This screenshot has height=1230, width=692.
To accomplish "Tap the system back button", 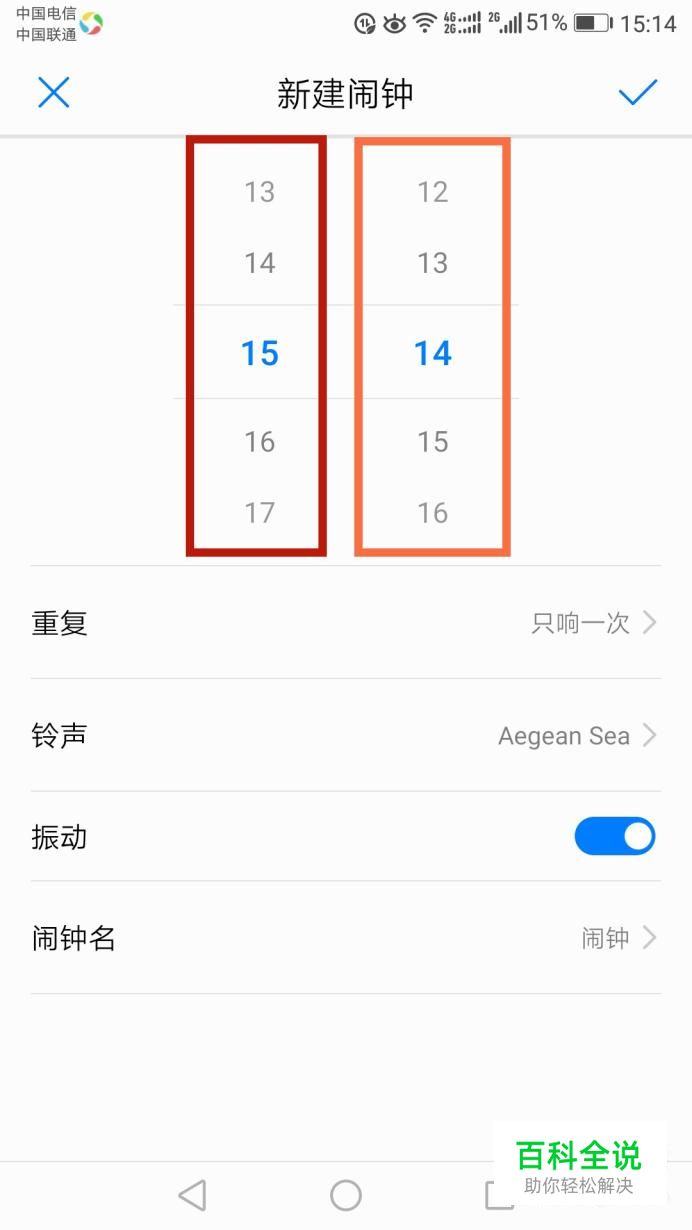I will 192,1195.
